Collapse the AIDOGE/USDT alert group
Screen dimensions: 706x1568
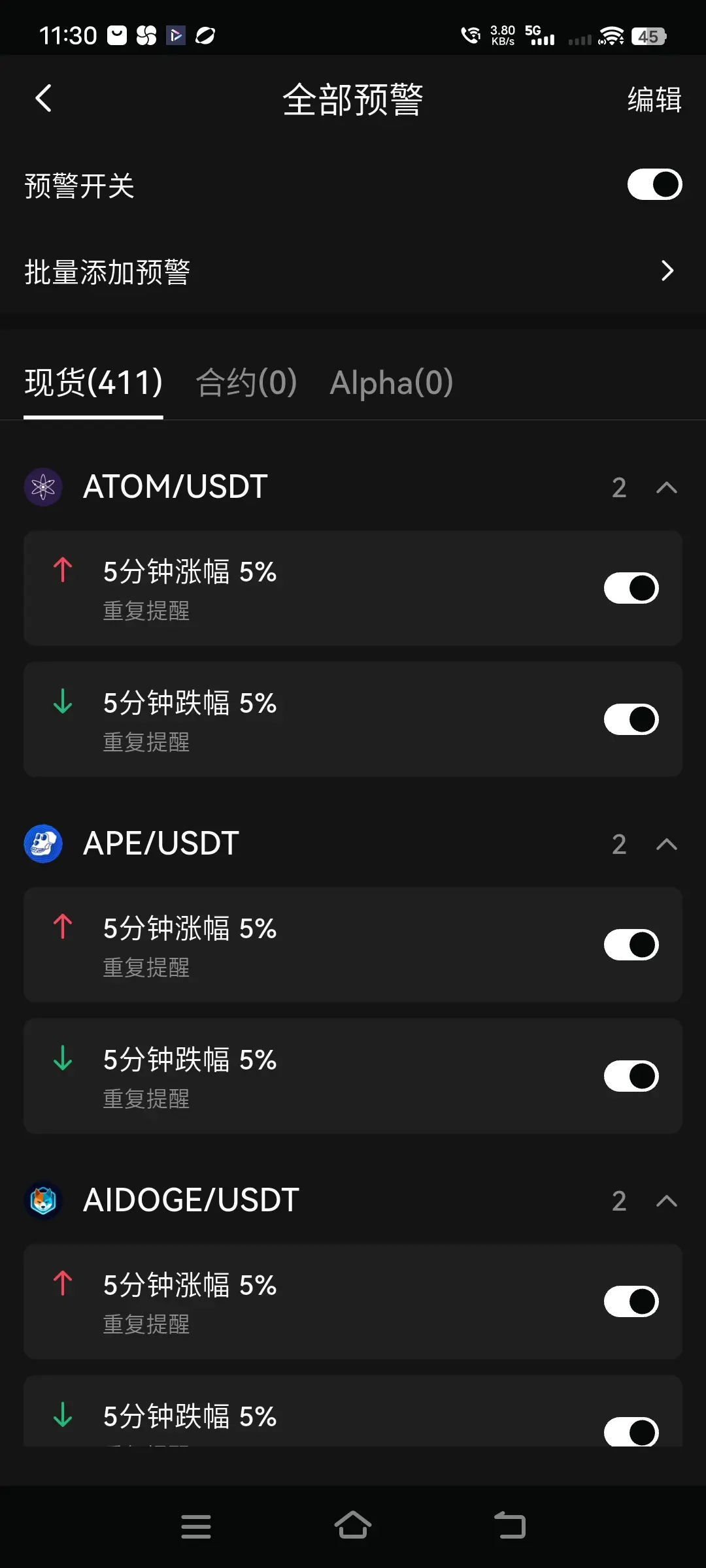[666, 1201]
